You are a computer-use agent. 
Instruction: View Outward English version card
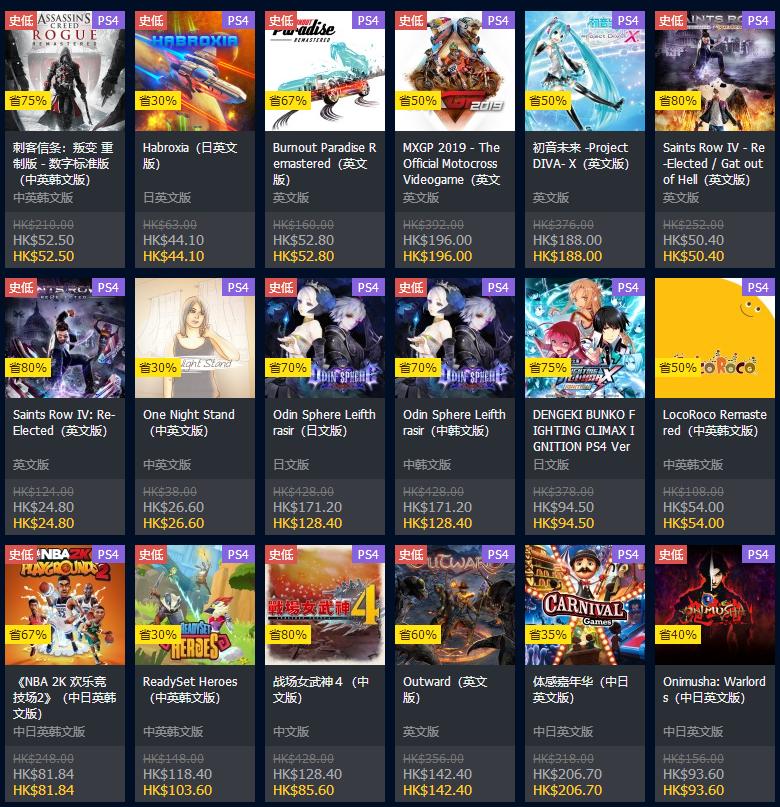tap(455, 607)
